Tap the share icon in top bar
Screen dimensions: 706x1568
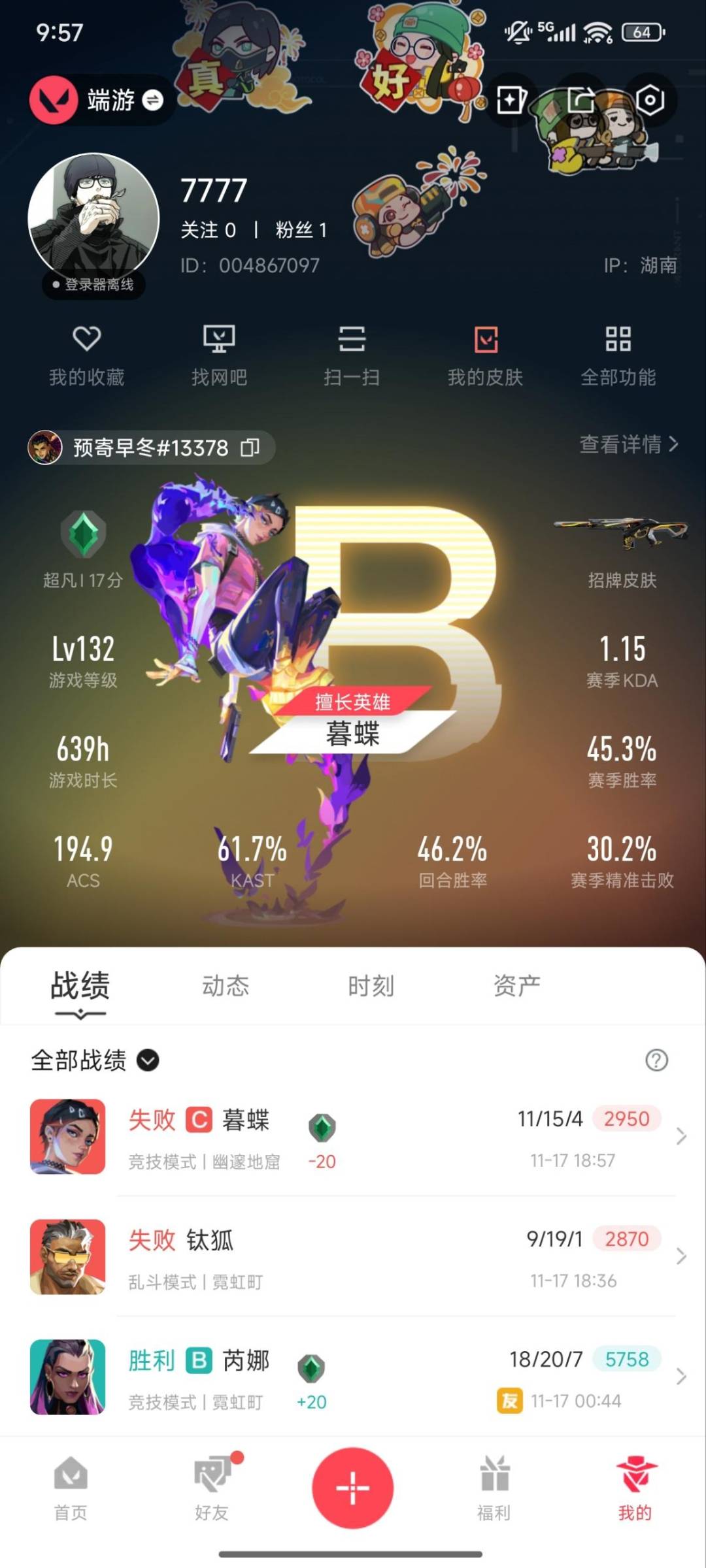pyautogui.click(x=580, y=100)
